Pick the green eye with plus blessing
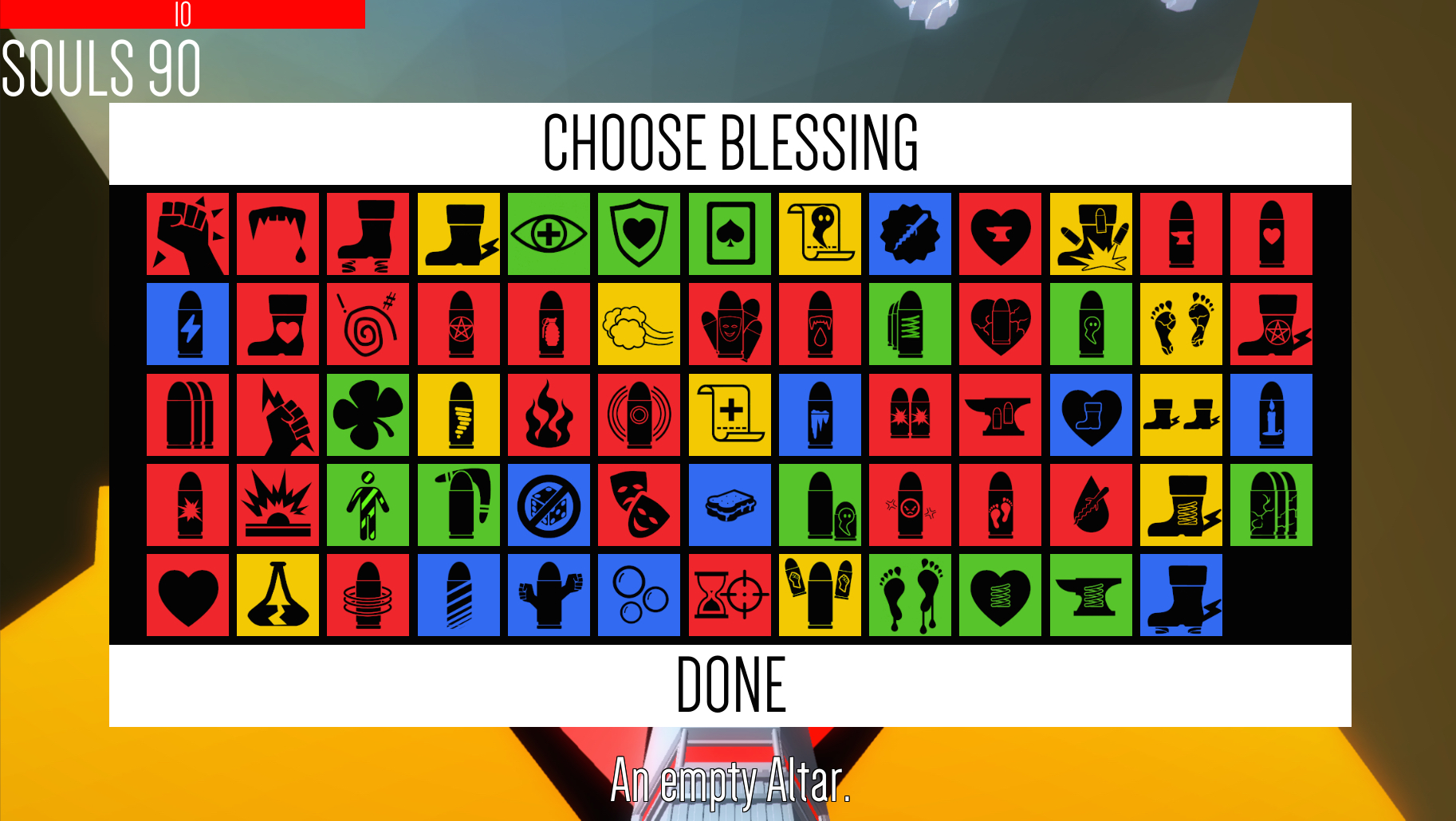Screen dimensions: 1456x821 pyautogui.click(x=549, y=234)
